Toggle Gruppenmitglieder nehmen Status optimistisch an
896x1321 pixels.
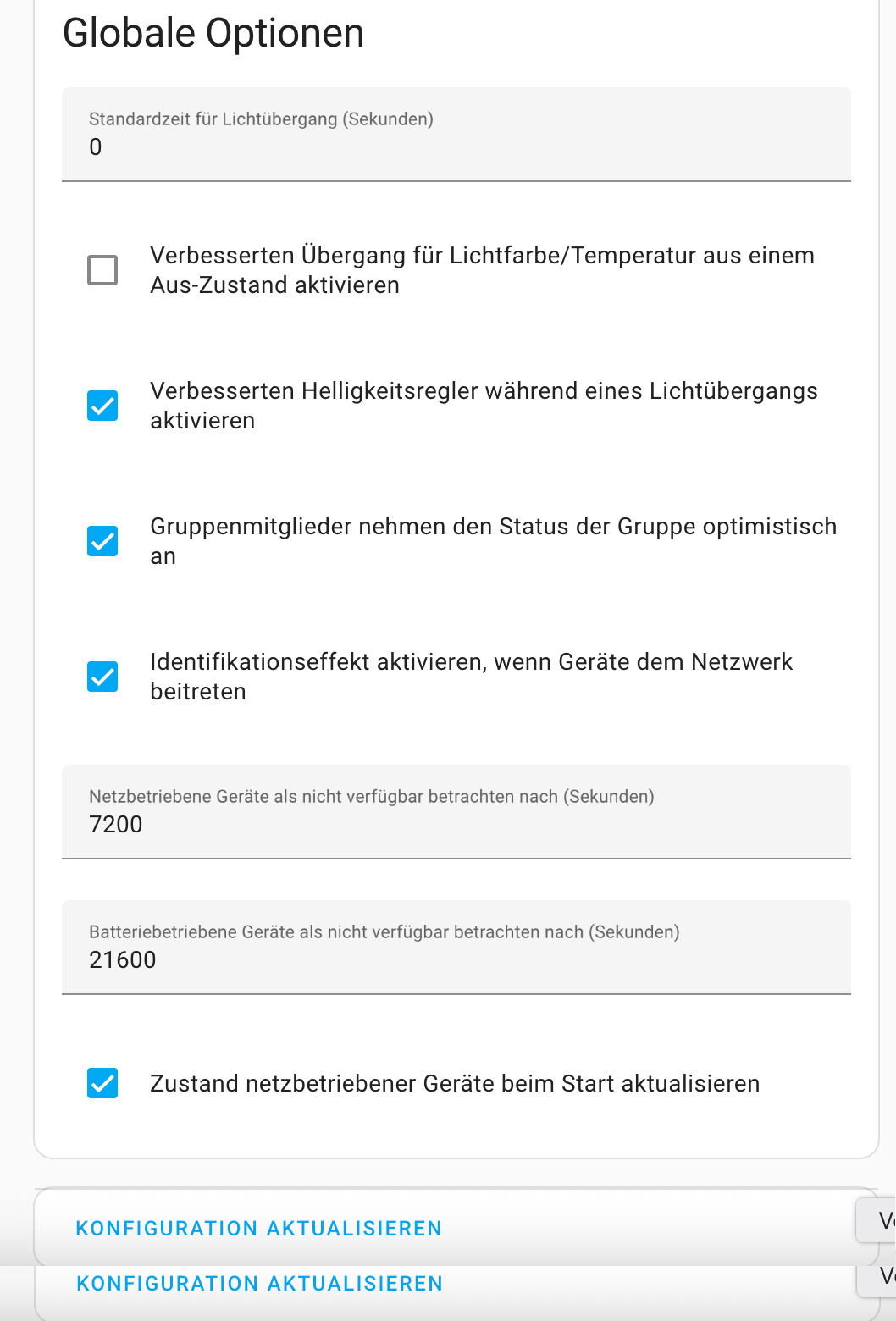pos(102,541)
